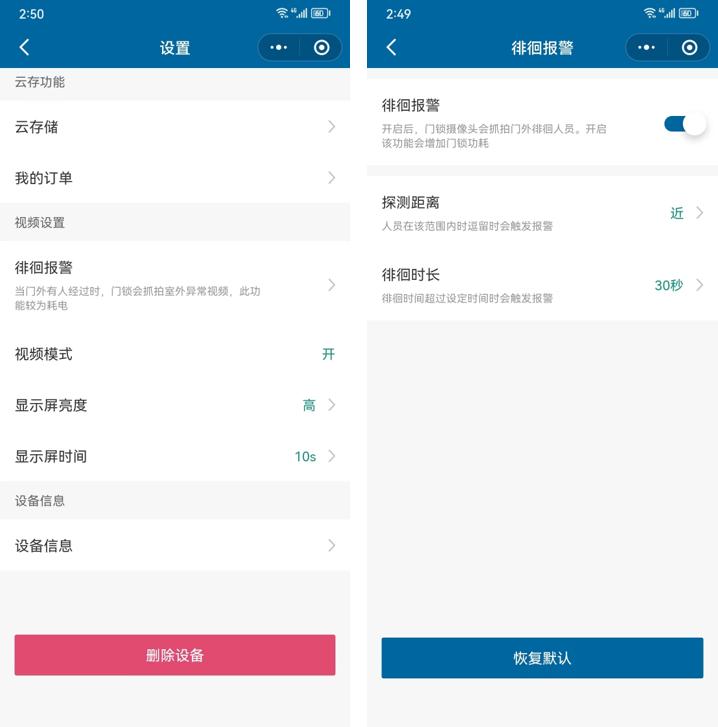Image resolution: width=718 pixels, height=727 pixels.
Task: Change 显示屏亮度 level
Action: click(175, 405)
